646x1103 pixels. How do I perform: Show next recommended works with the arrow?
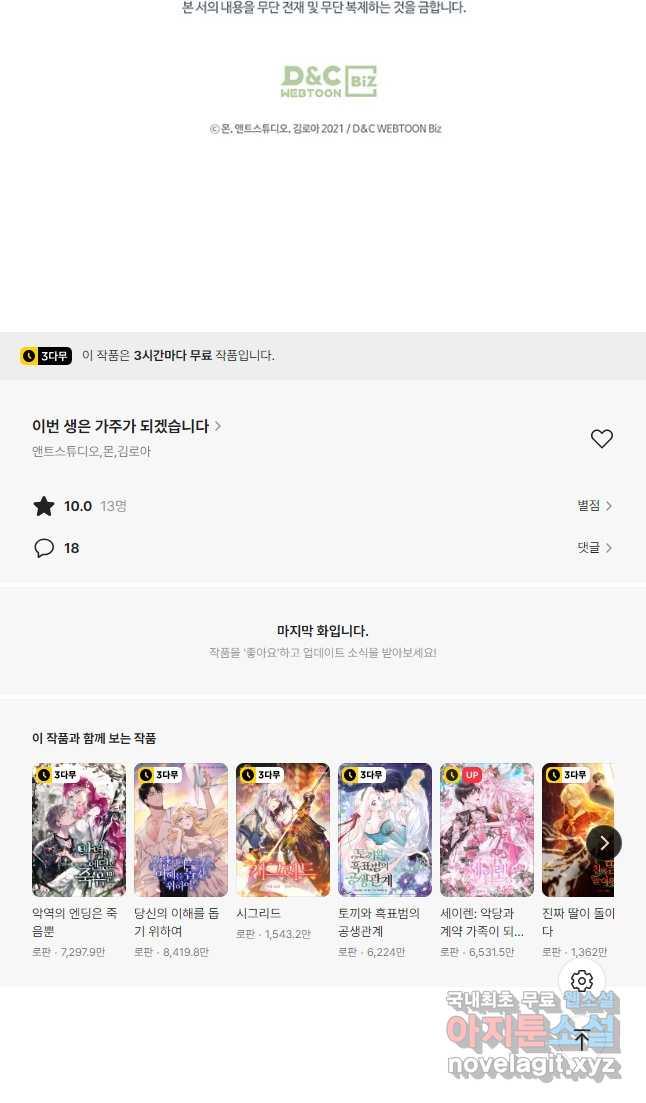pyautogui.click(x=604, y=843)
